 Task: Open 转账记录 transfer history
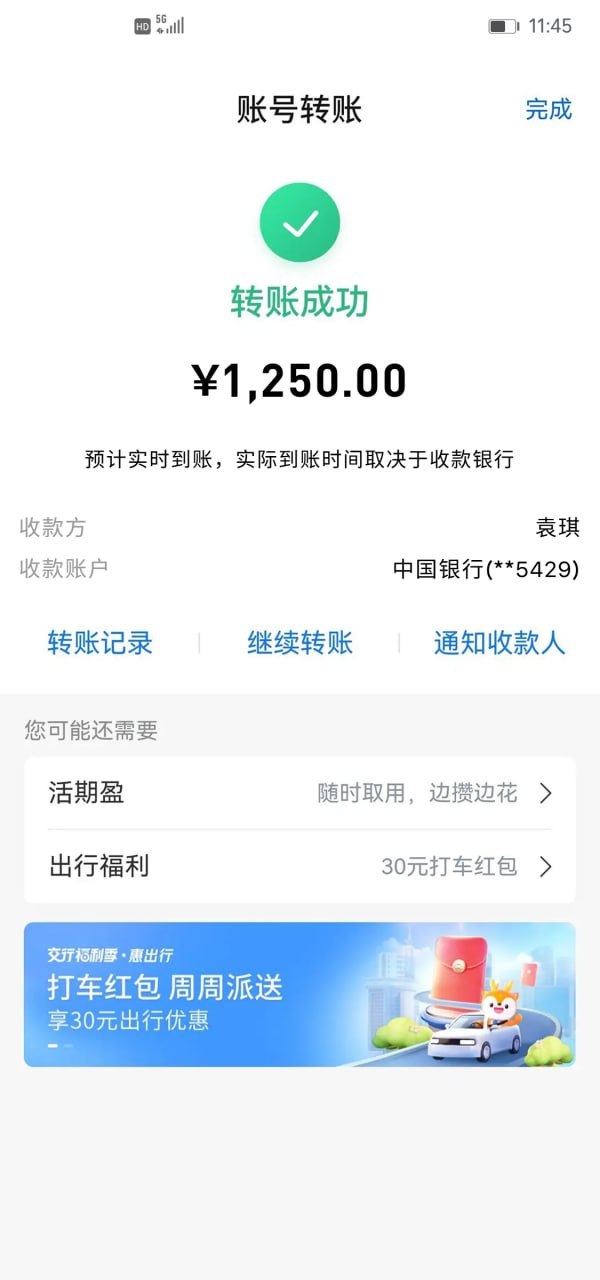click(x=100, y=642)
